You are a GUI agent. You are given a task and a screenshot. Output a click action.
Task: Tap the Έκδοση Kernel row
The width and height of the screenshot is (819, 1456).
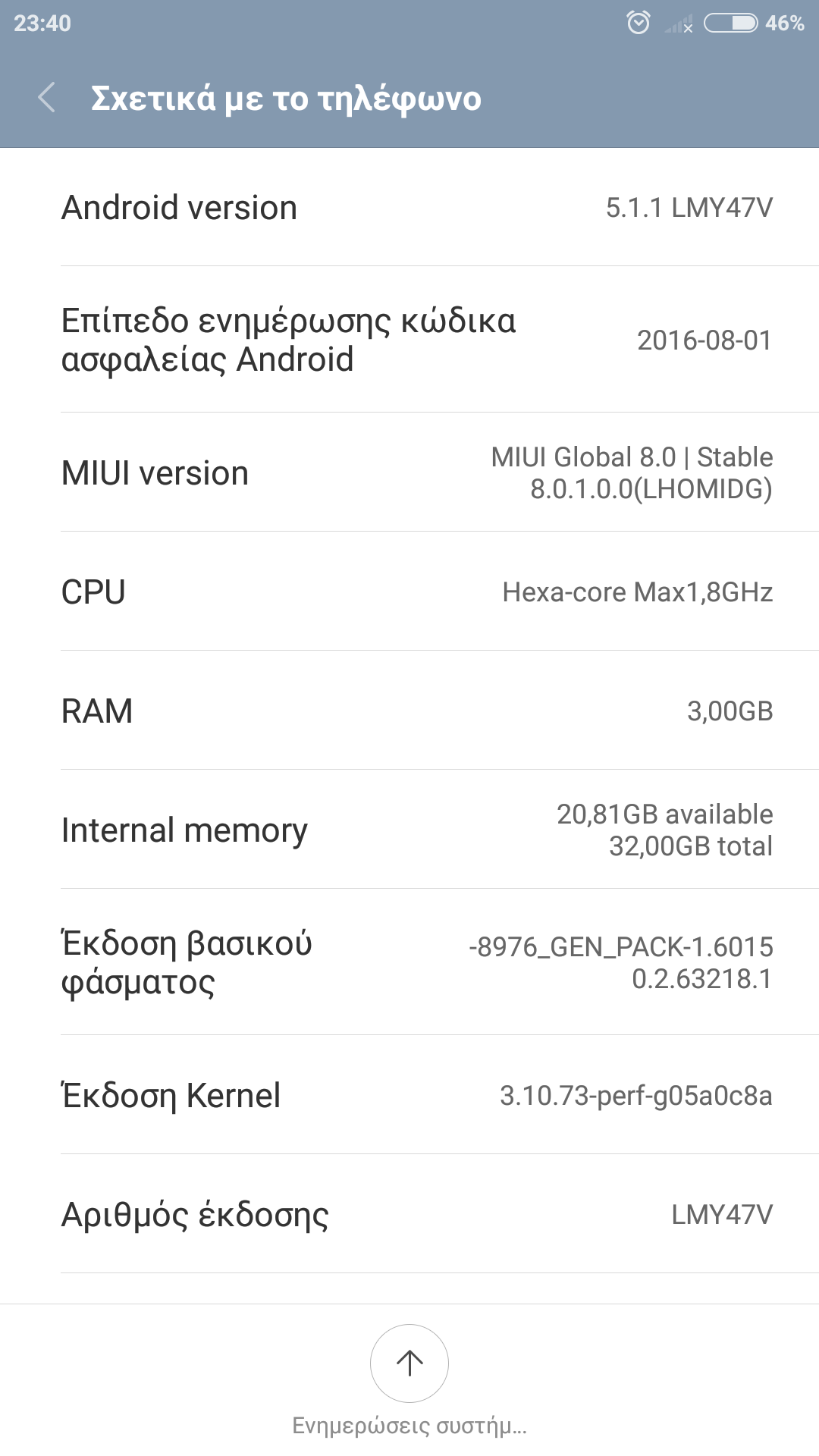(x=409, y=1095)
